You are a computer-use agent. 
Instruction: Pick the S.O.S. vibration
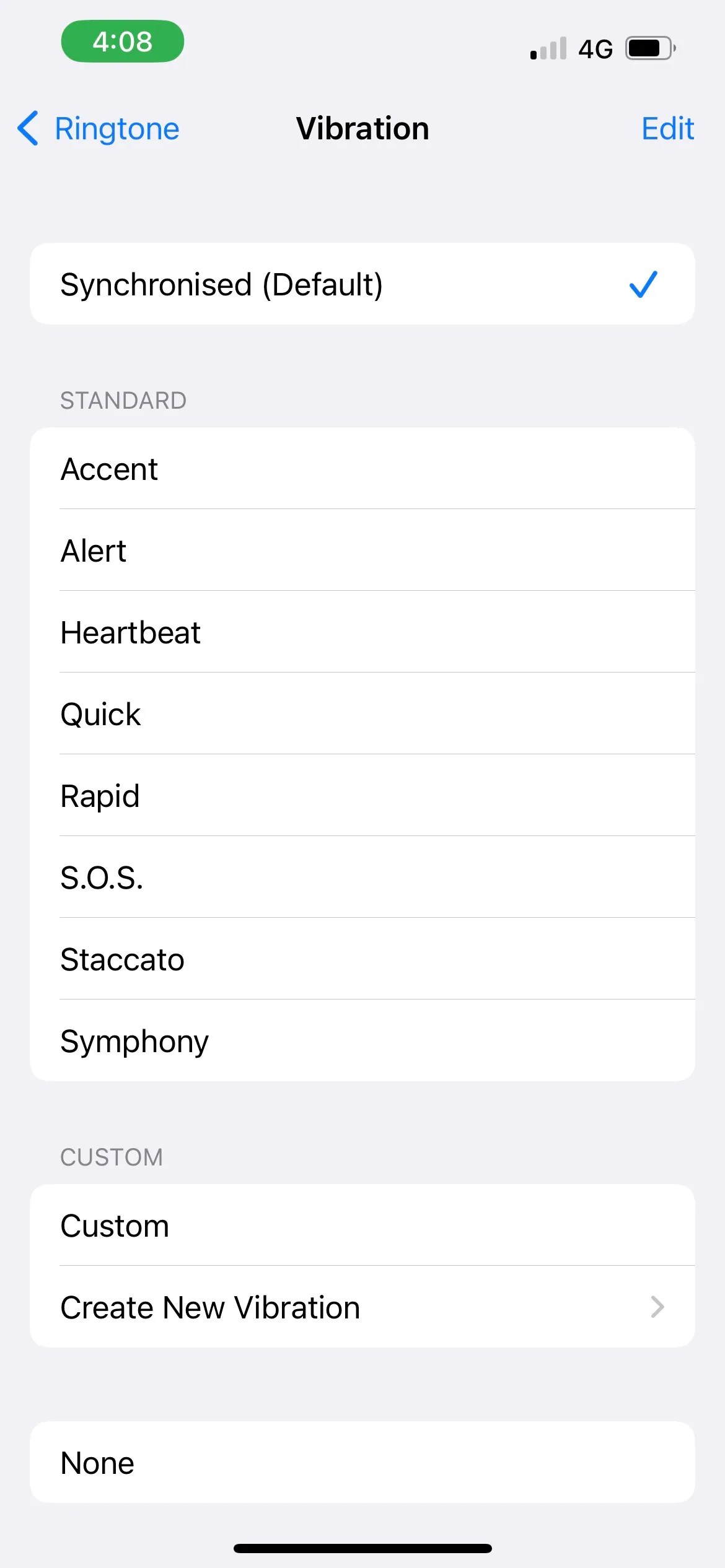pos(362,878)
